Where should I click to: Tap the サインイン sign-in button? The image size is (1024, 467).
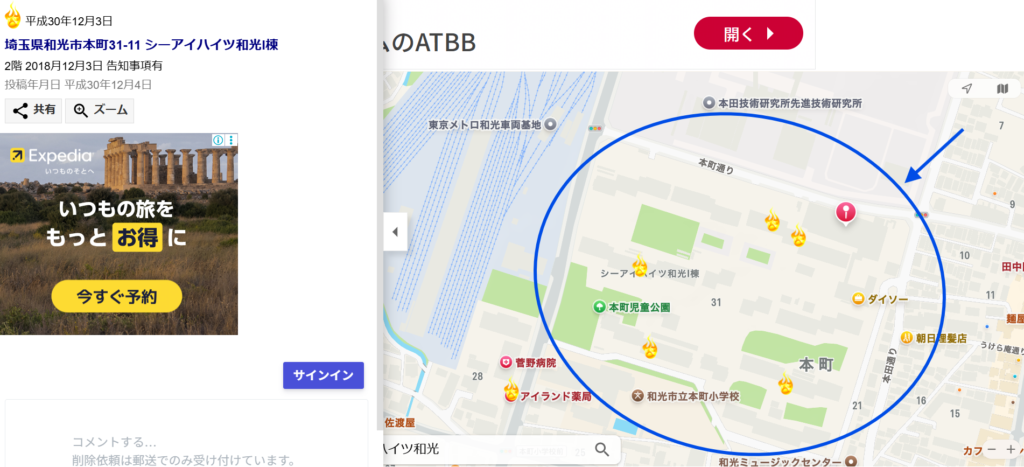tap(323, 375)
